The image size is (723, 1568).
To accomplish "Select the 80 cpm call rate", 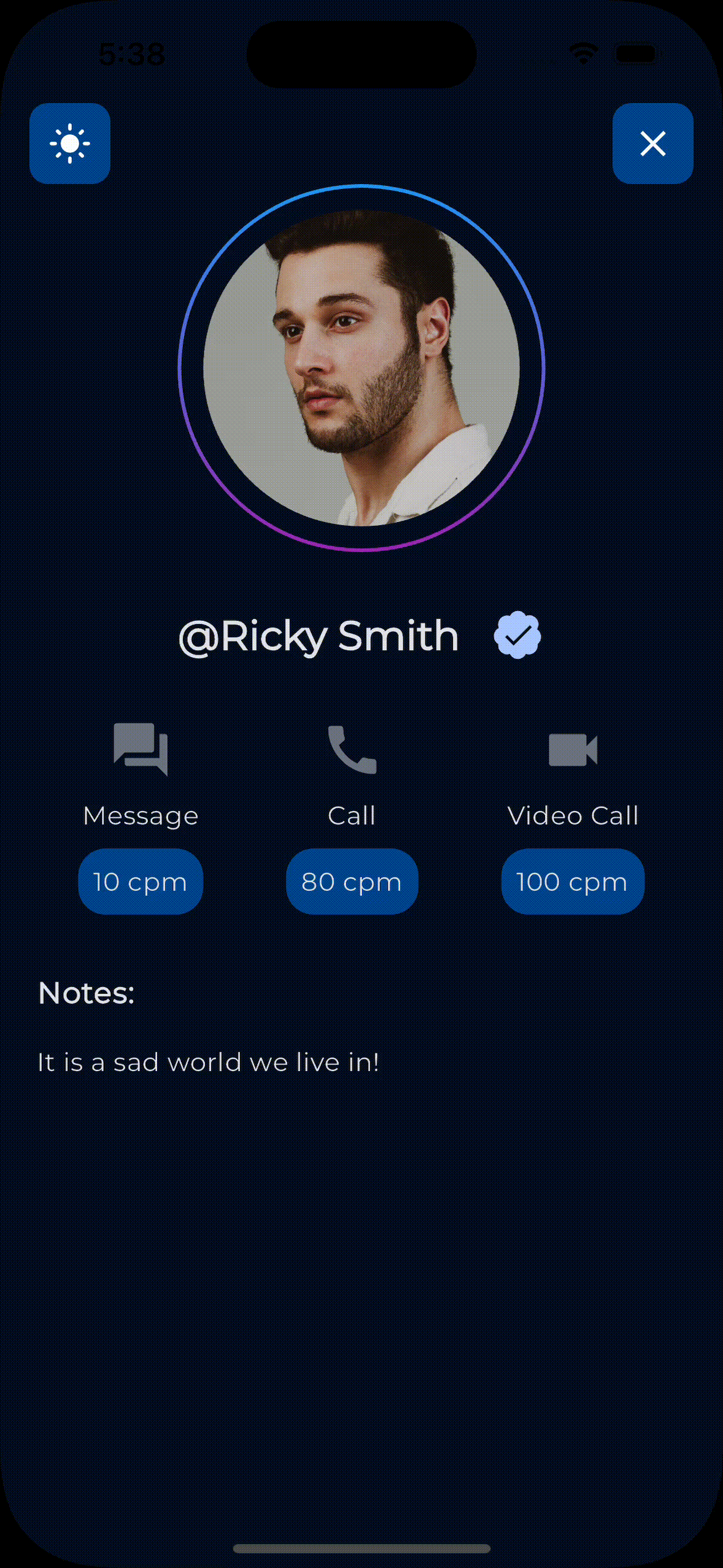I will (x=352, y=882).
